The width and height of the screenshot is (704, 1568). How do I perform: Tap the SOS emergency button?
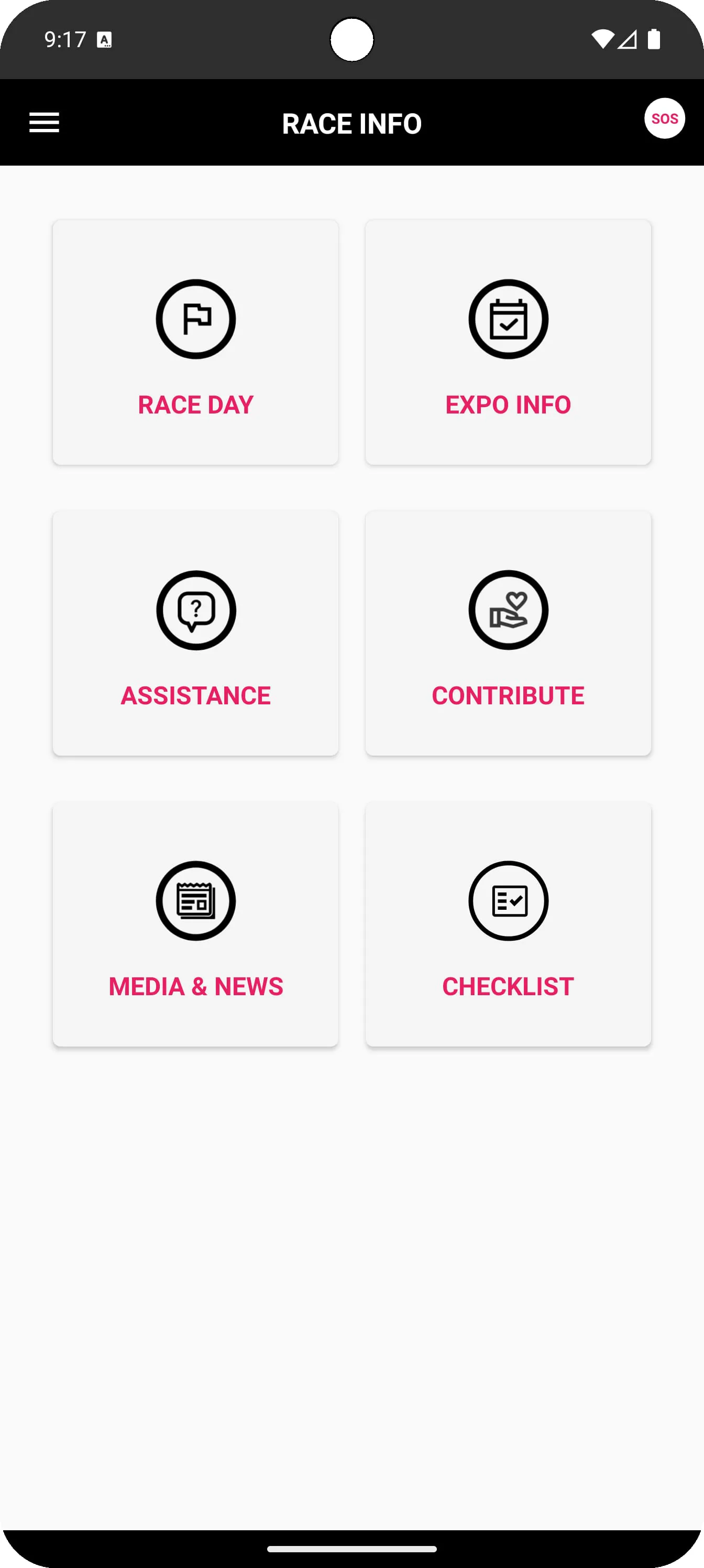[x=664, y=118]
